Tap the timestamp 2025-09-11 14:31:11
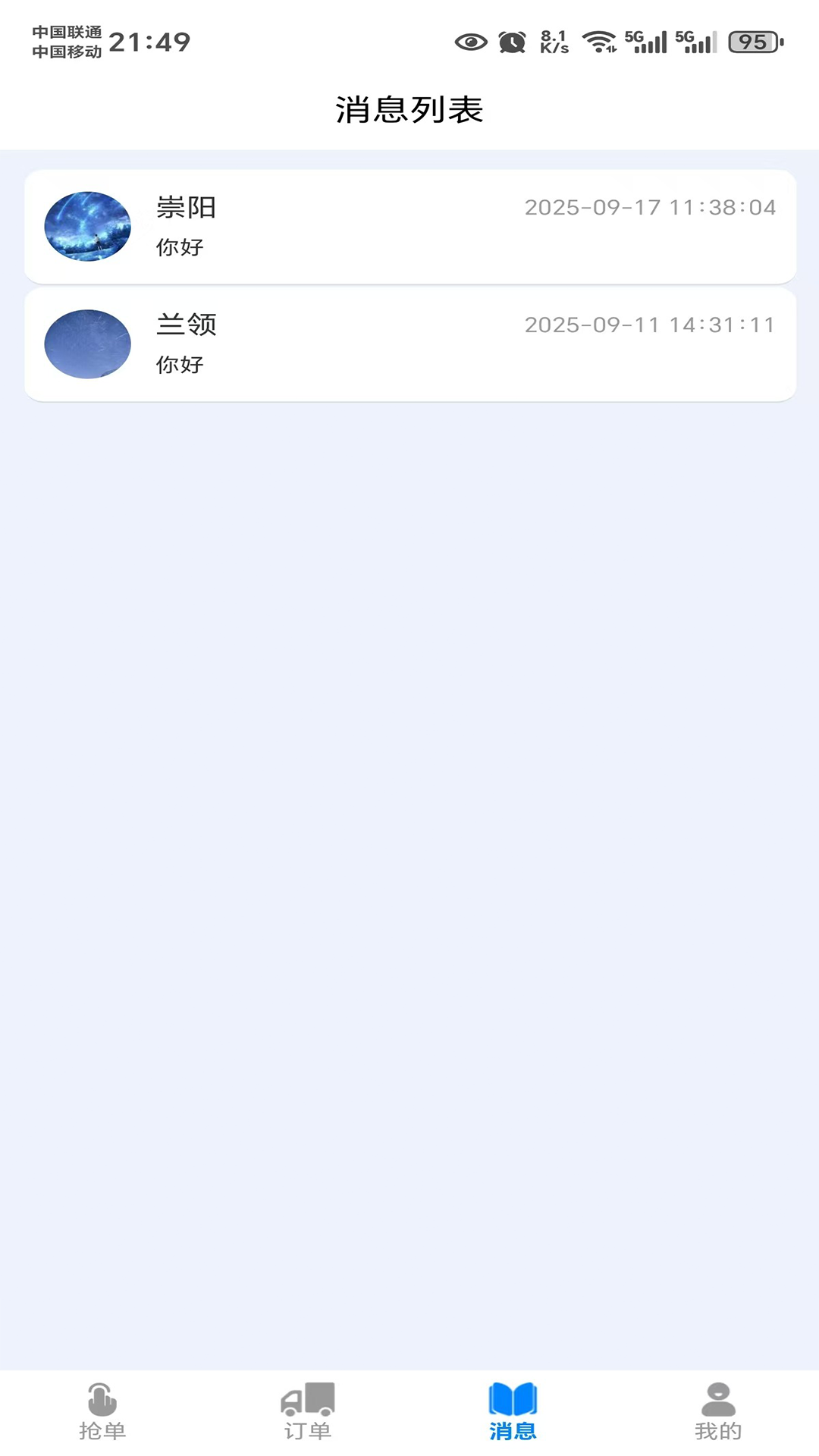This screenshot has height=1456, width=819. click(650, 325)
